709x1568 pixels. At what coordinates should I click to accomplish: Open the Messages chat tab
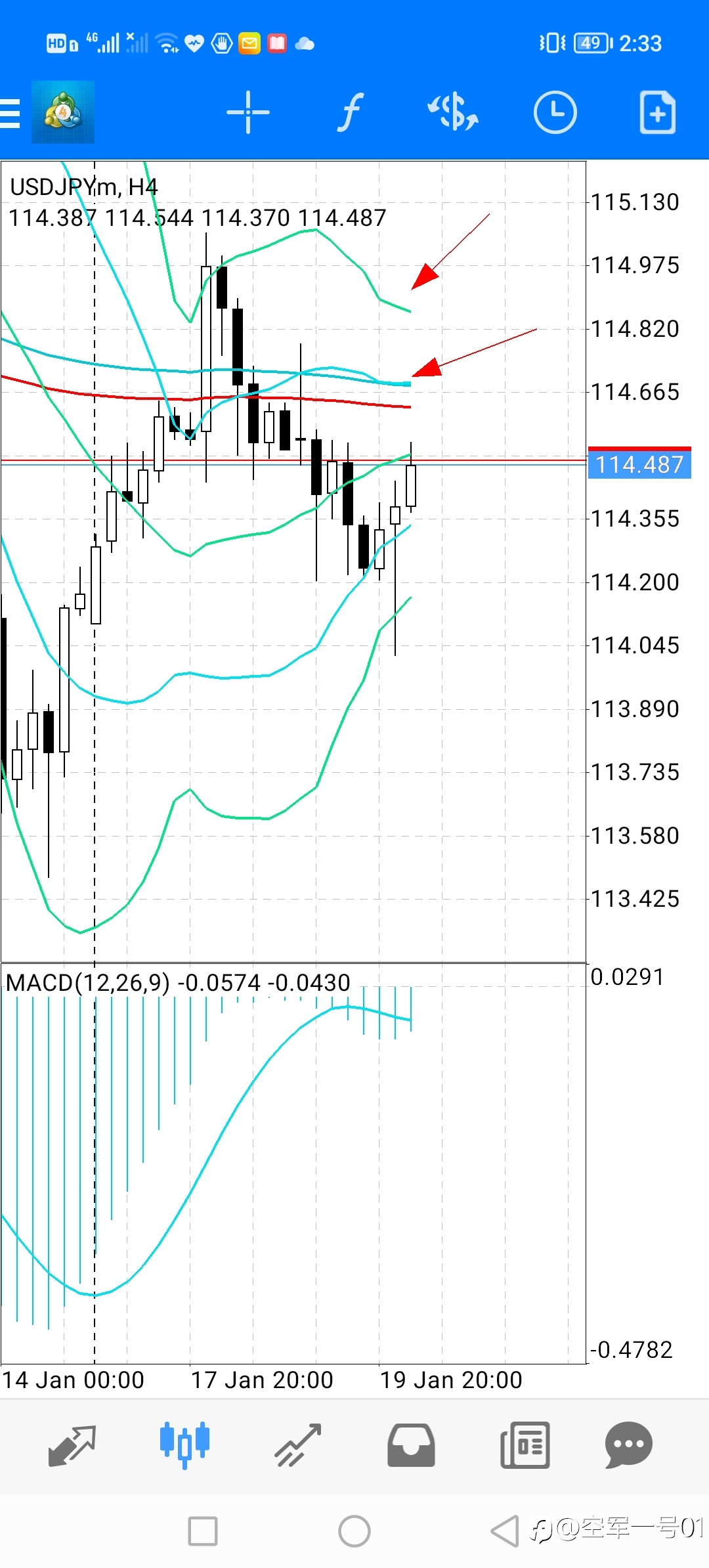[x=628, y=1445]
